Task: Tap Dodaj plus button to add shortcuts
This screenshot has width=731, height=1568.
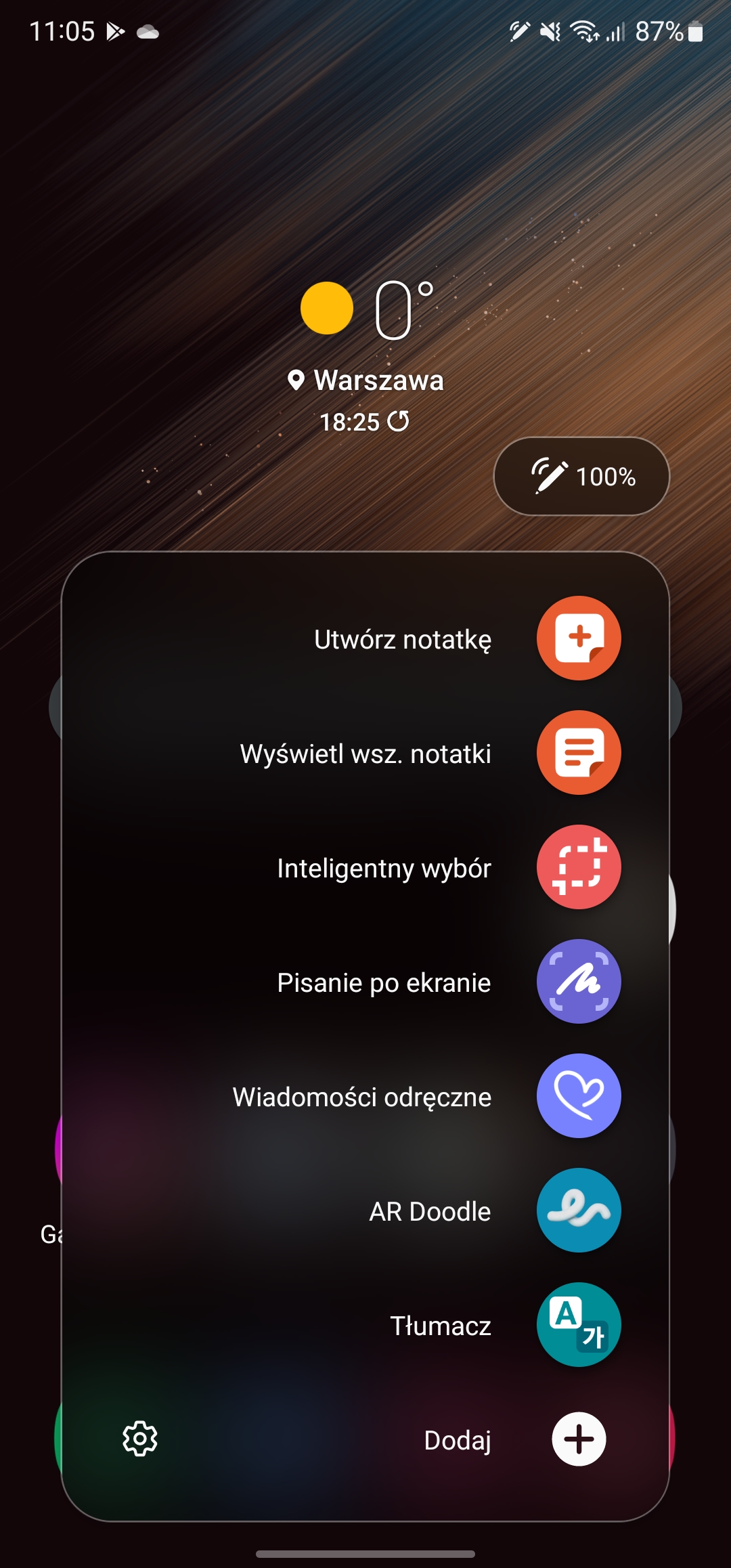Action: [x=579, y=1439]
